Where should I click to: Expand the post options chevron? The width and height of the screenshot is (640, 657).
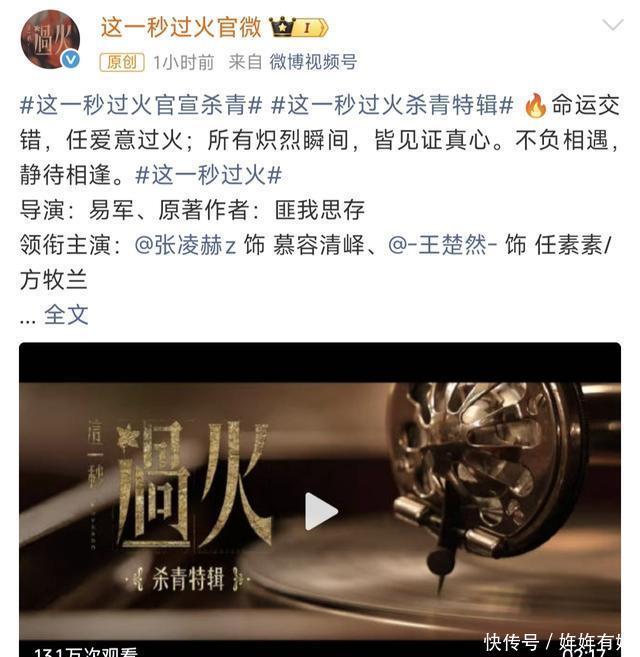click(612, 25)
